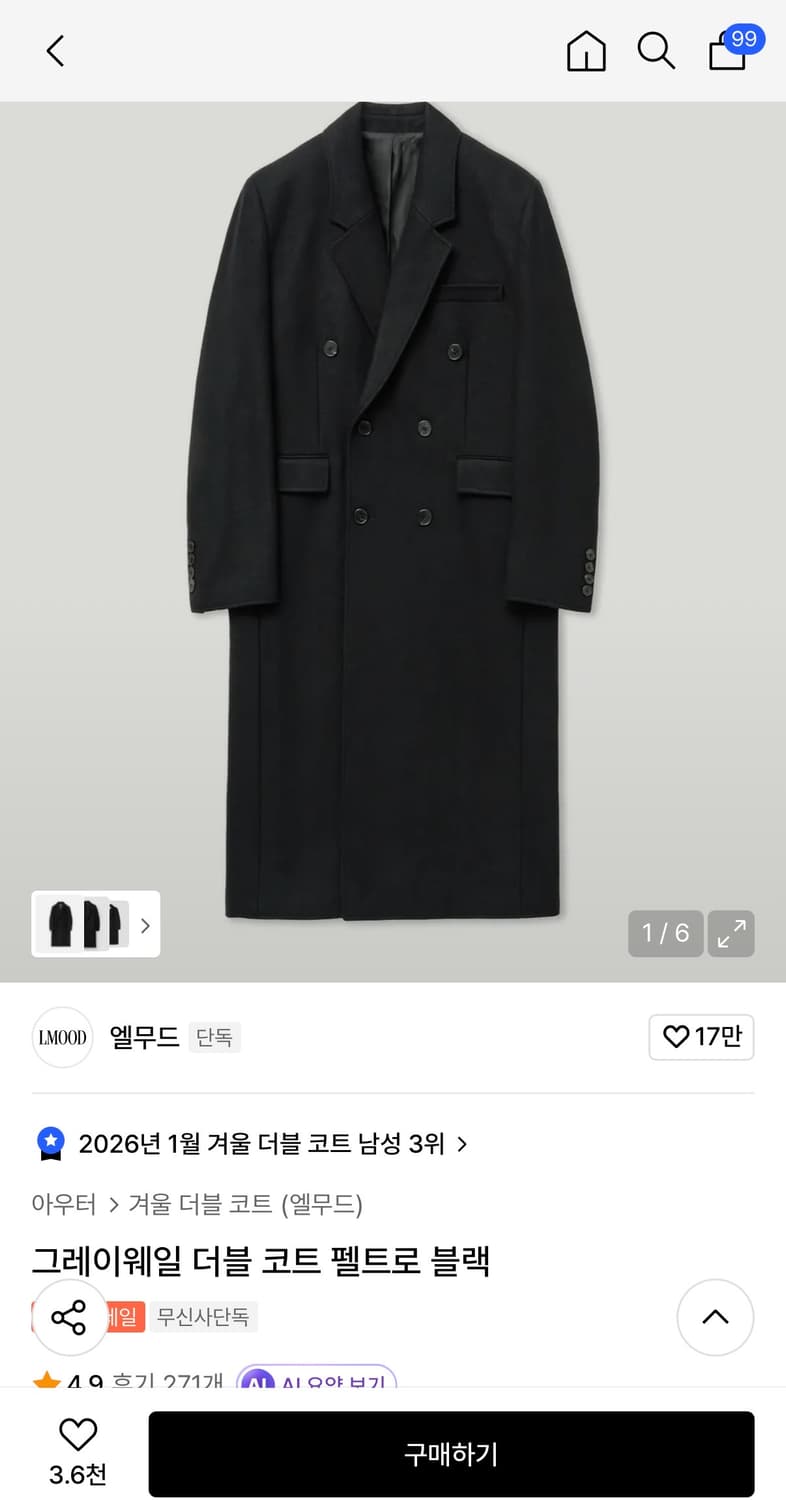Tap the scroll-to-top chevron button
The image size is (786, 1500).
(x=715, y=1317)
